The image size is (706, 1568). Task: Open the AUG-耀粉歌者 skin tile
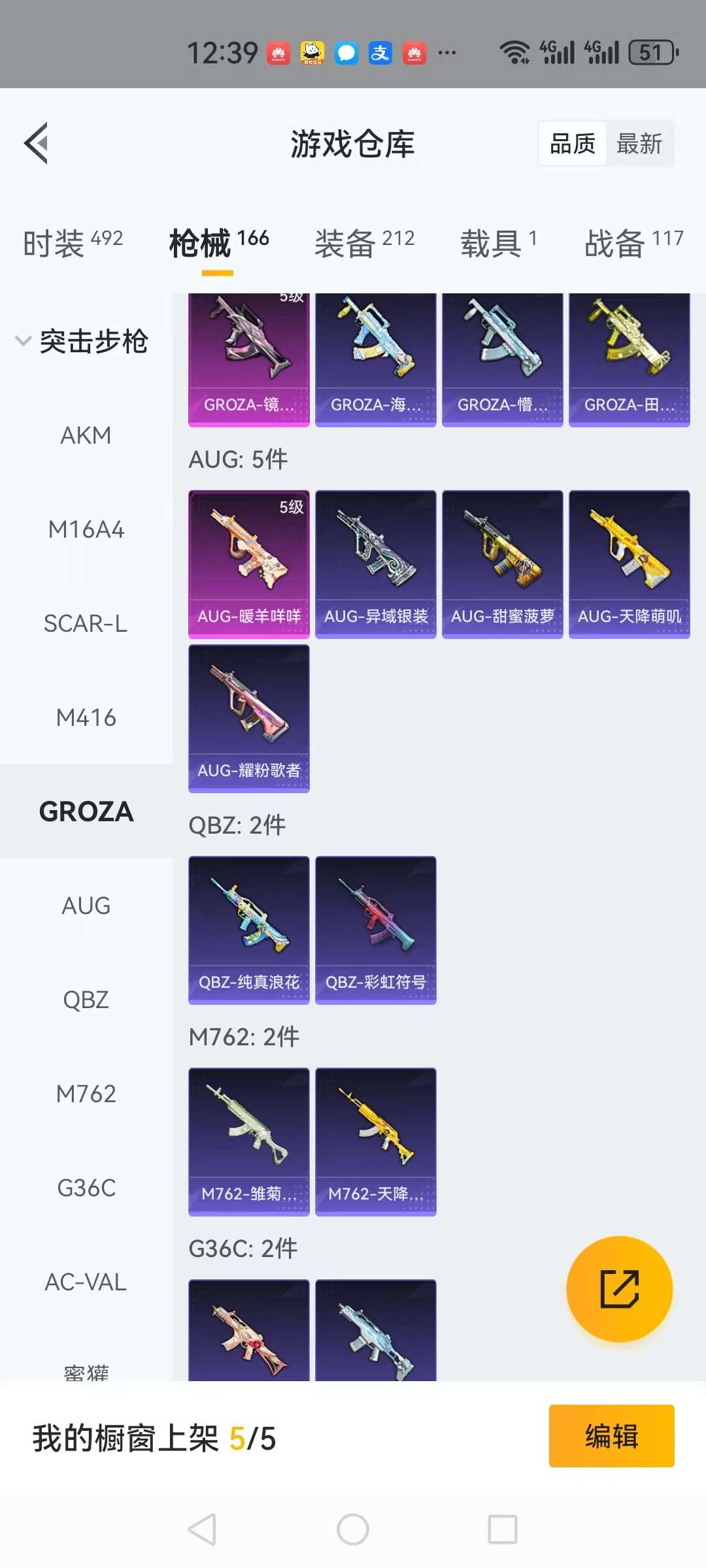(249, 718)
